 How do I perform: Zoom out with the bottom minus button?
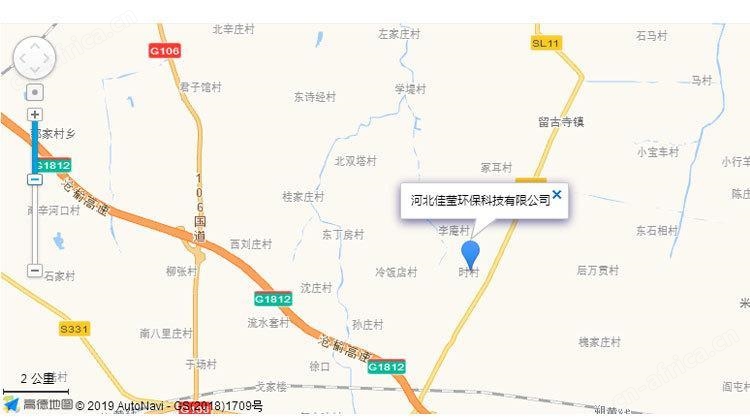35,270
